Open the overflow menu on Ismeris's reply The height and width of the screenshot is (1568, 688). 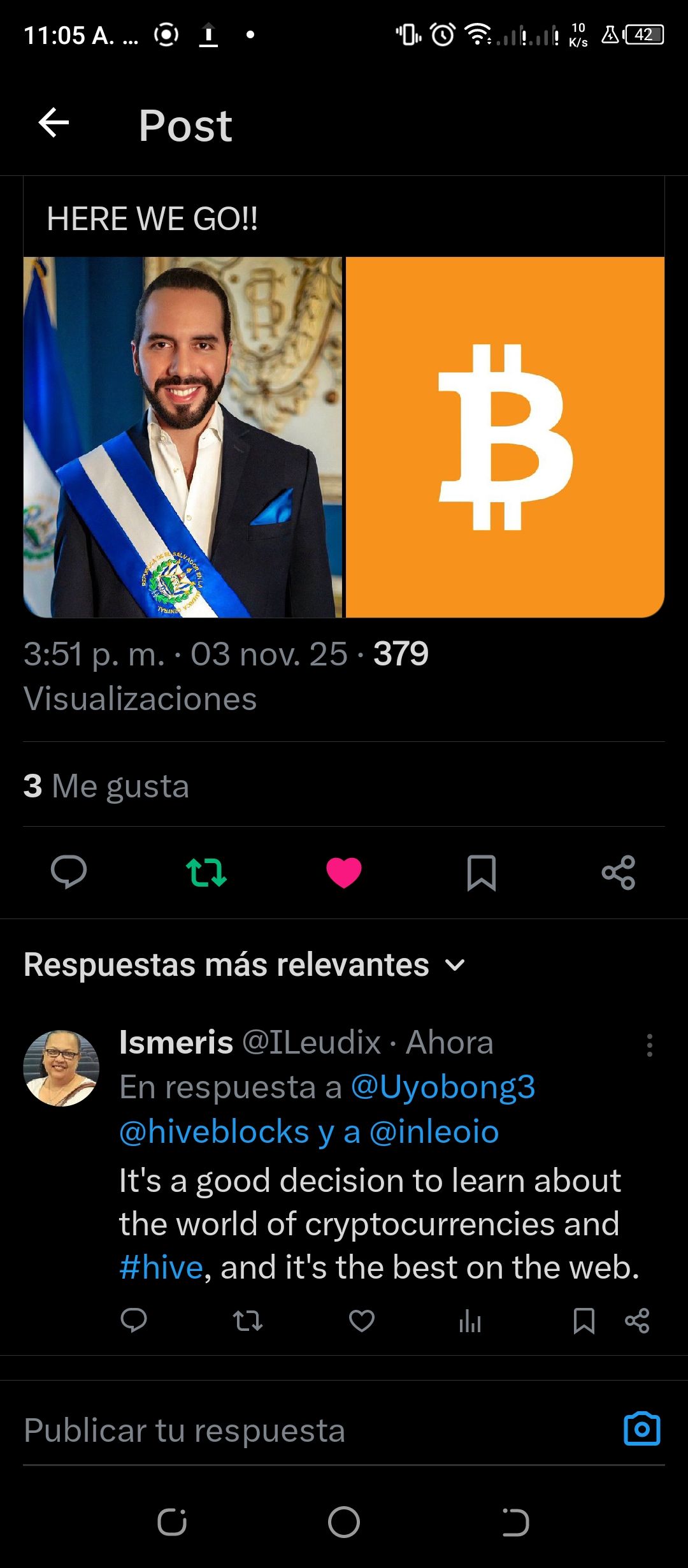pos(649,1045)
